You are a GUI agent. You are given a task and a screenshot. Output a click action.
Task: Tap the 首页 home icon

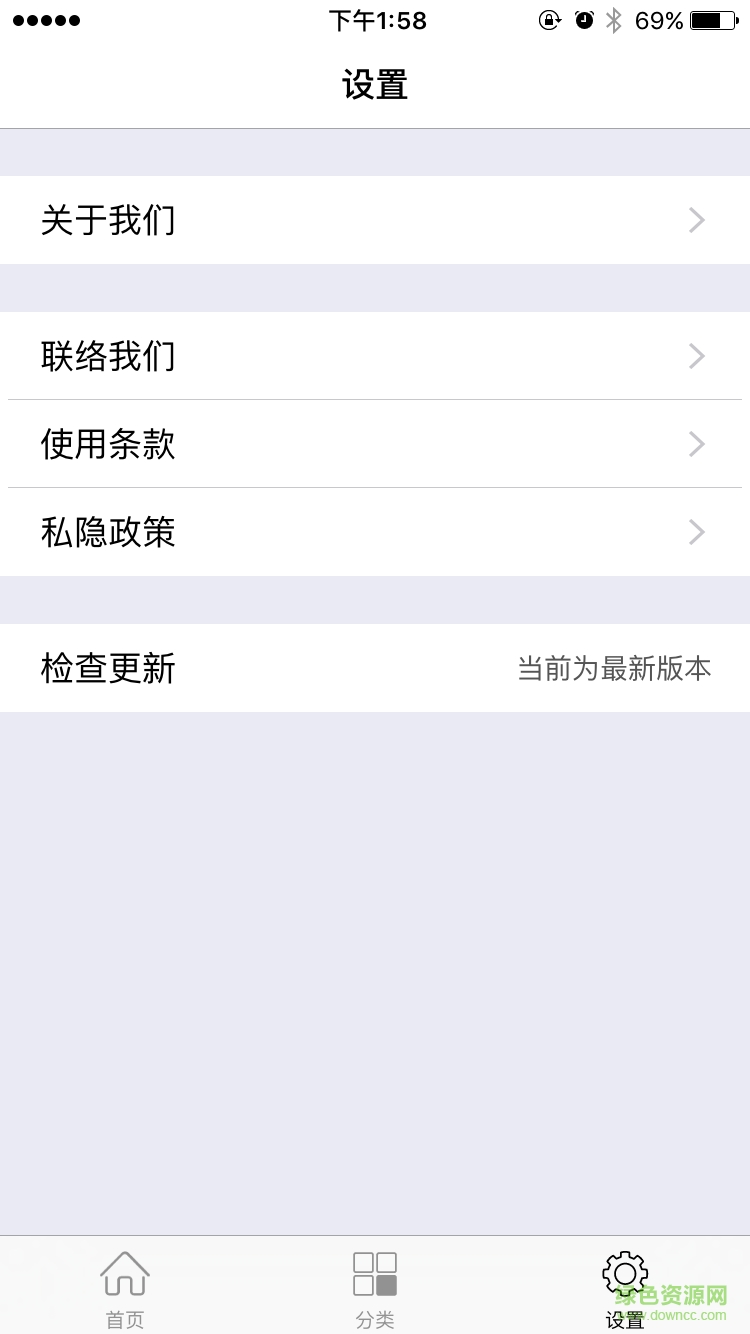click(x=124, y=1273)
